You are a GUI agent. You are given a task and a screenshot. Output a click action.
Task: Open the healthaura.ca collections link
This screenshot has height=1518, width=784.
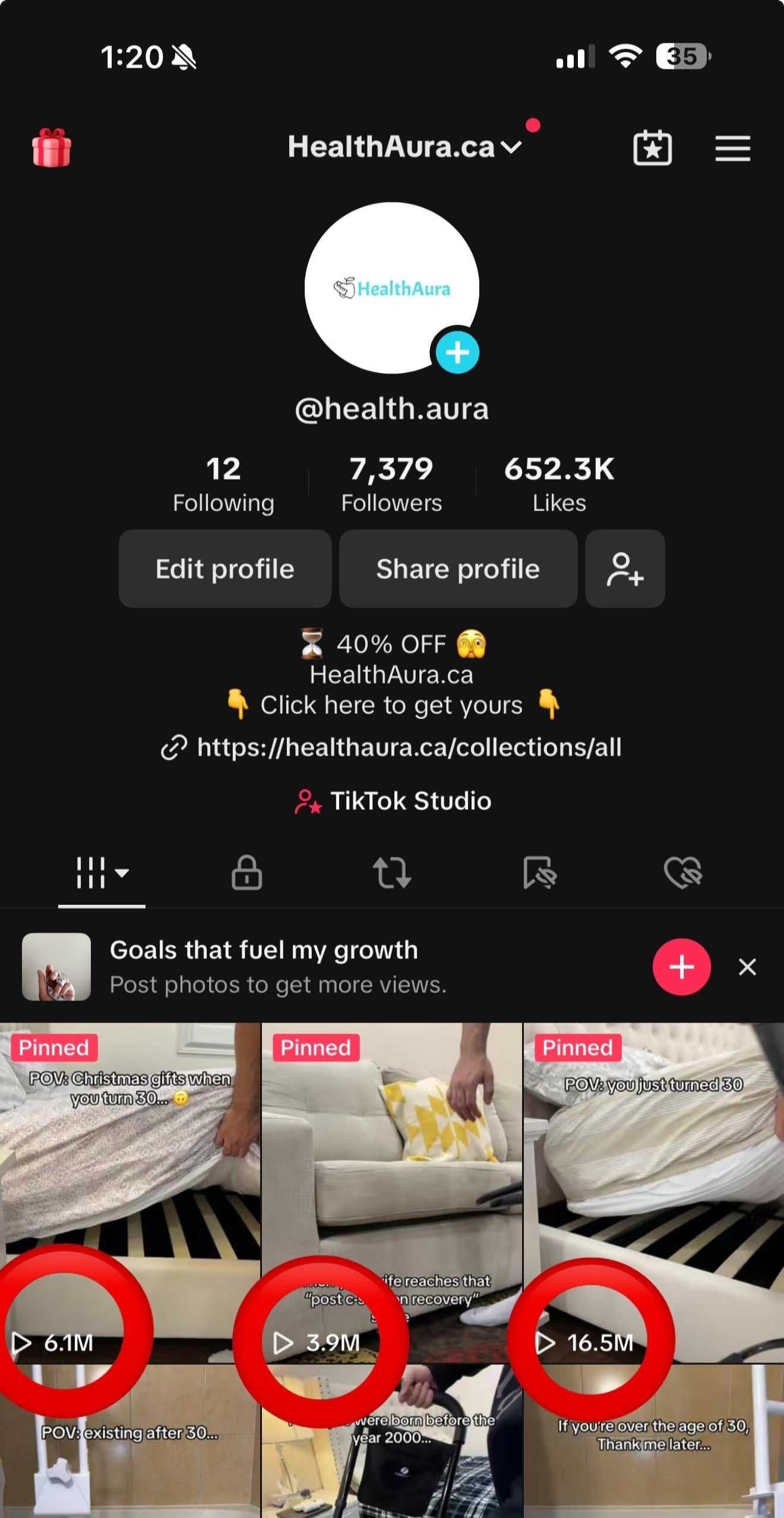[x=409, y=747]
